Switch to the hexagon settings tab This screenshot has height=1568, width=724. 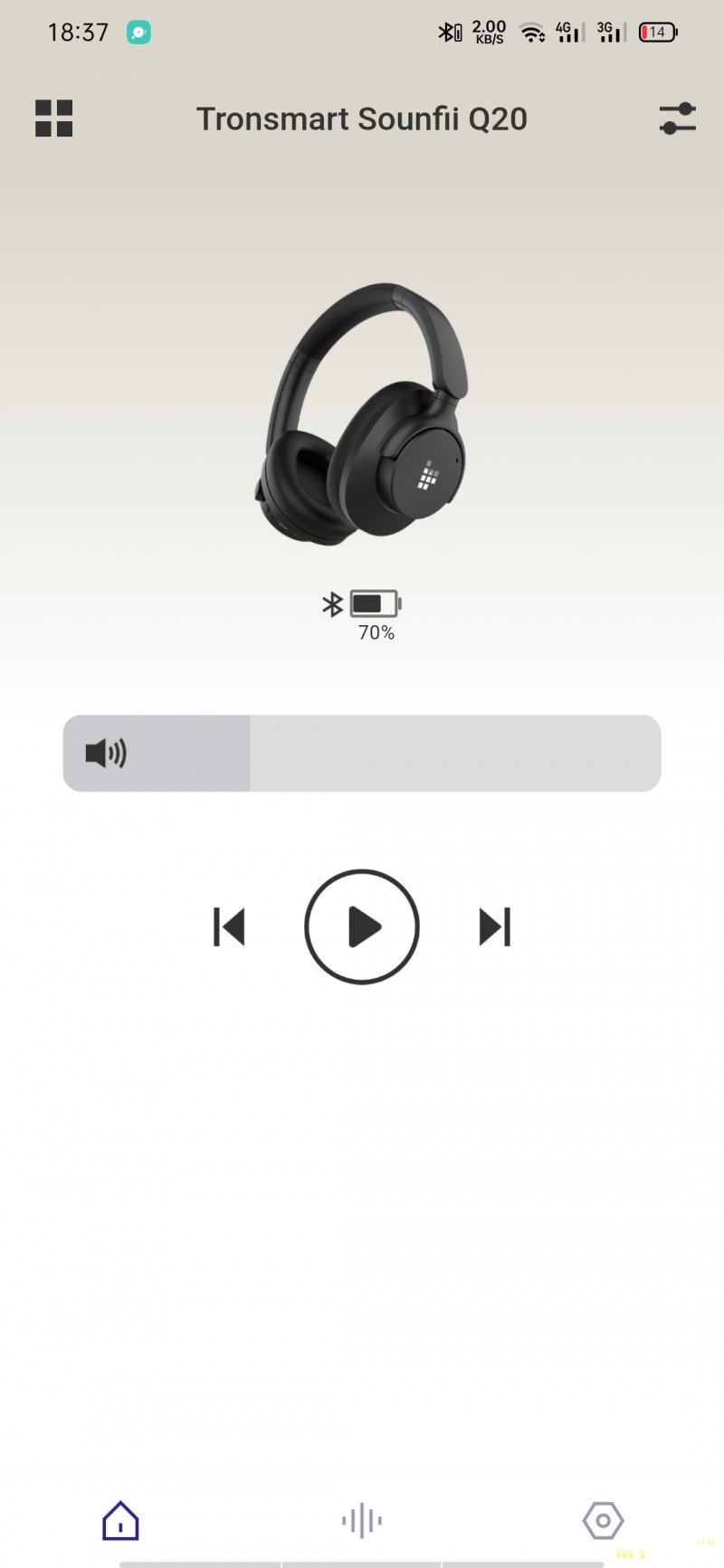click(603, 1521)
